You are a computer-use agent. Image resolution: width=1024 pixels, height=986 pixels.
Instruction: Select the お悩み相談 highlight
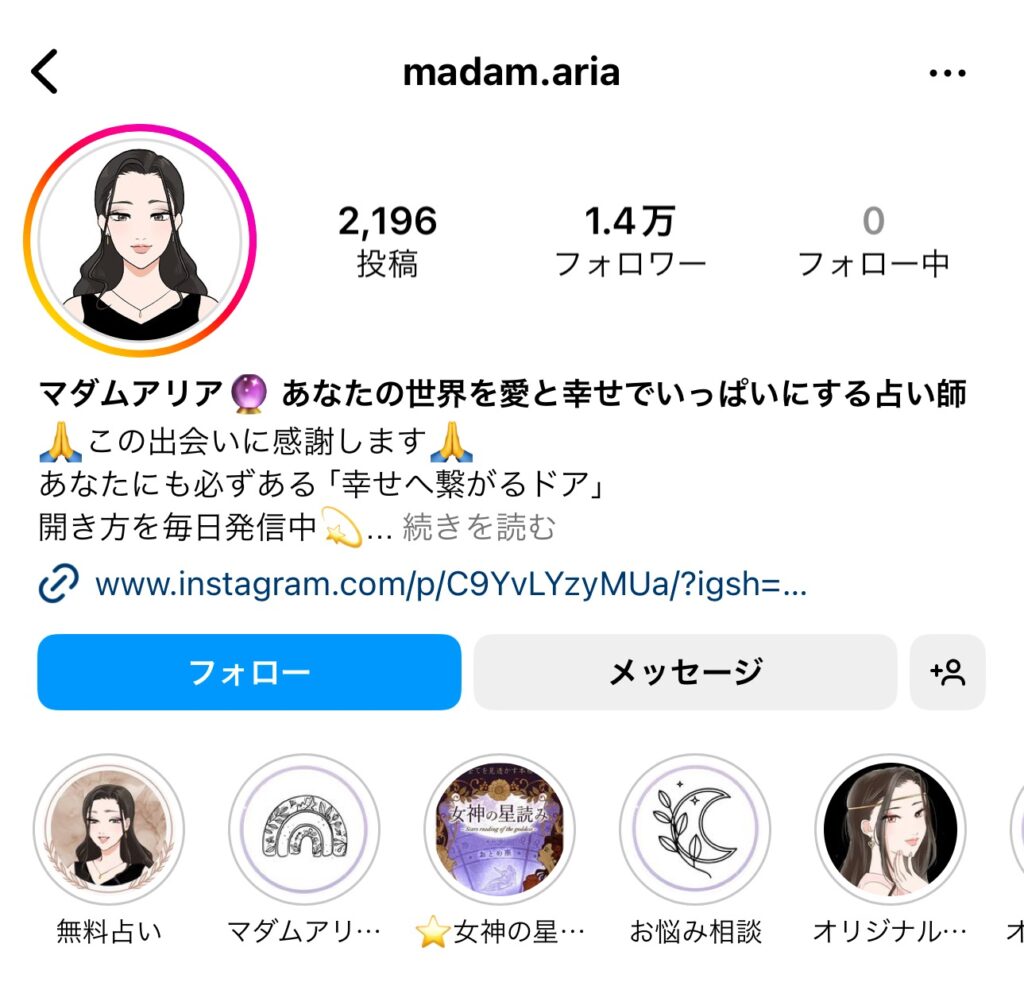(x=695, y=830)
